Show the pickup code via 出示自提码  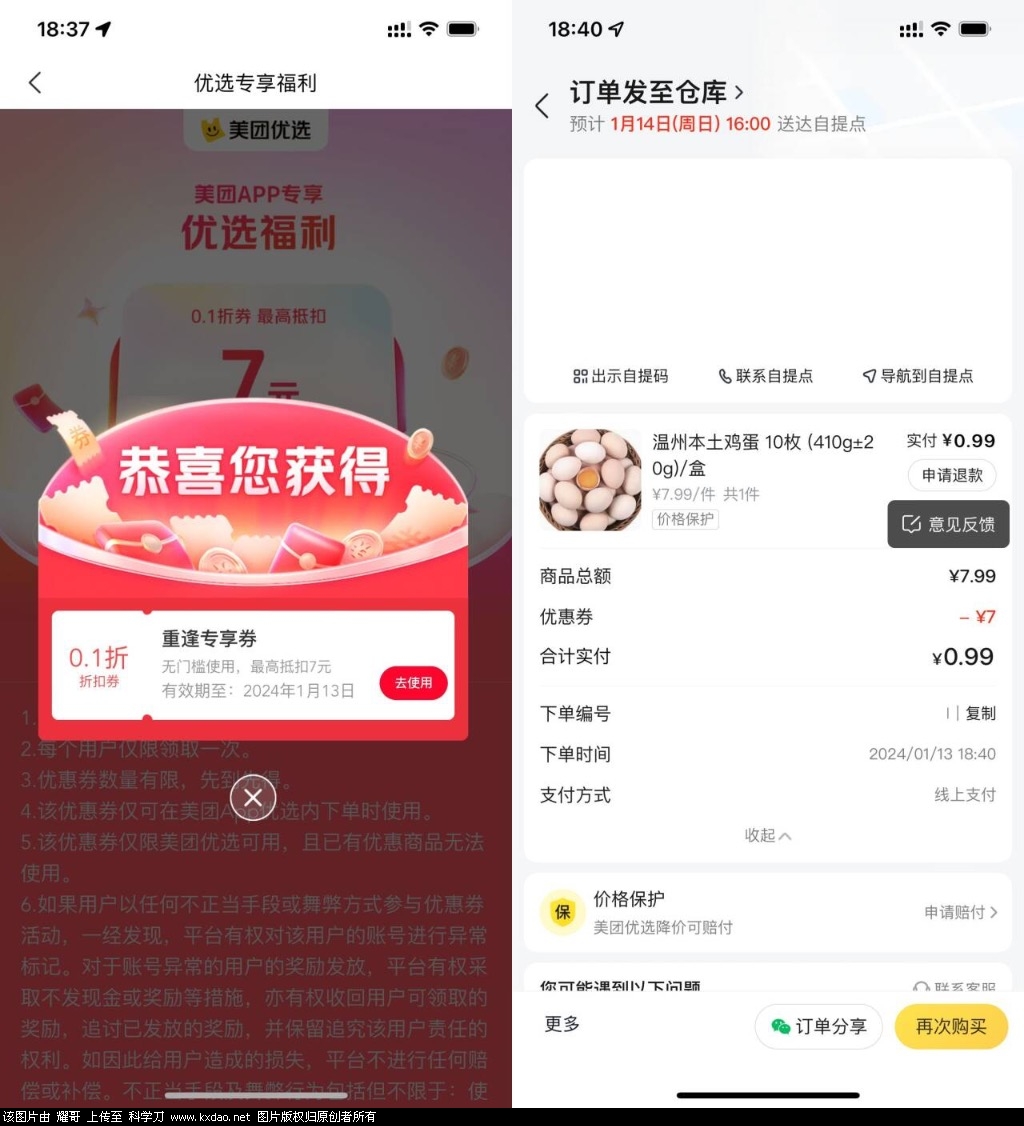(x=620, y=376)
